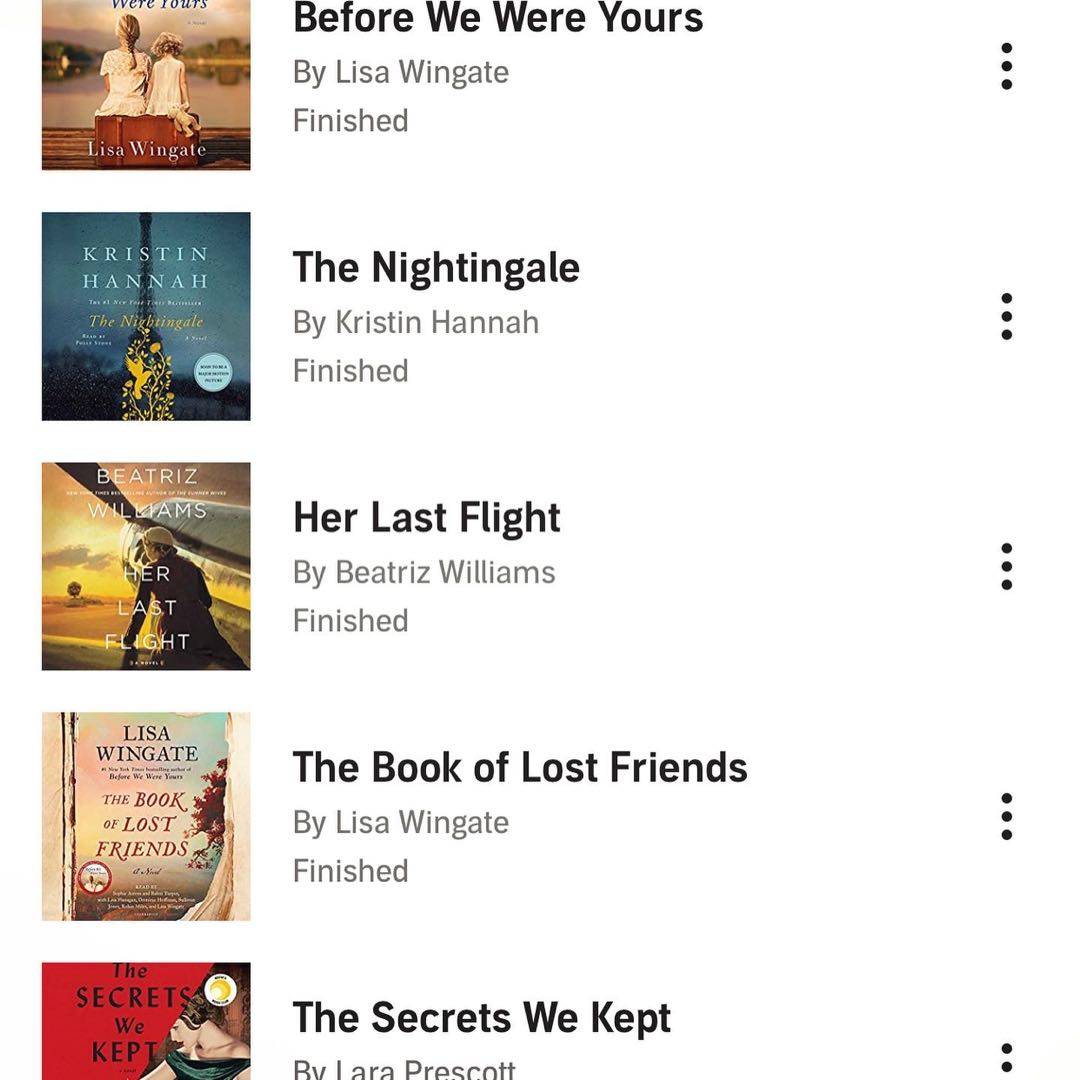
Task: Select The Book of Lost Friends title
Action: click(x=519, y=768)
